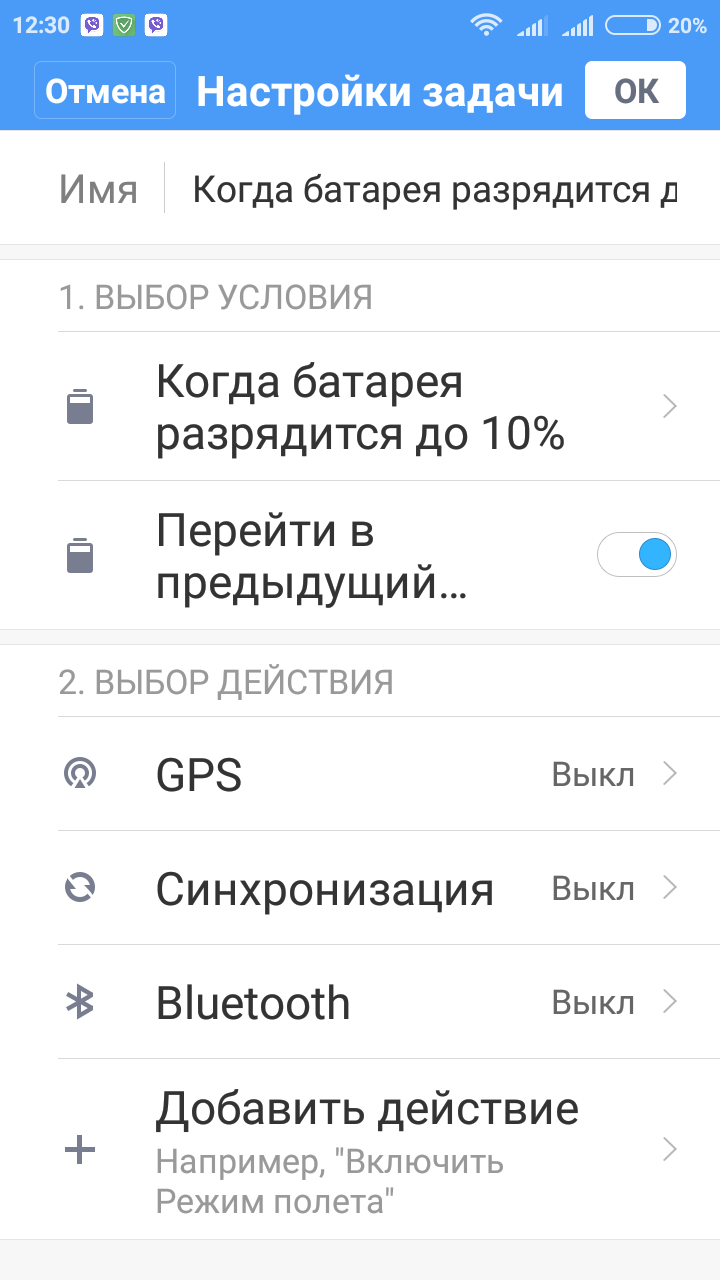Edit the task name field
Image resolution: width=720 pixels, height=1280 pixels.
click(x=434, y=189)
